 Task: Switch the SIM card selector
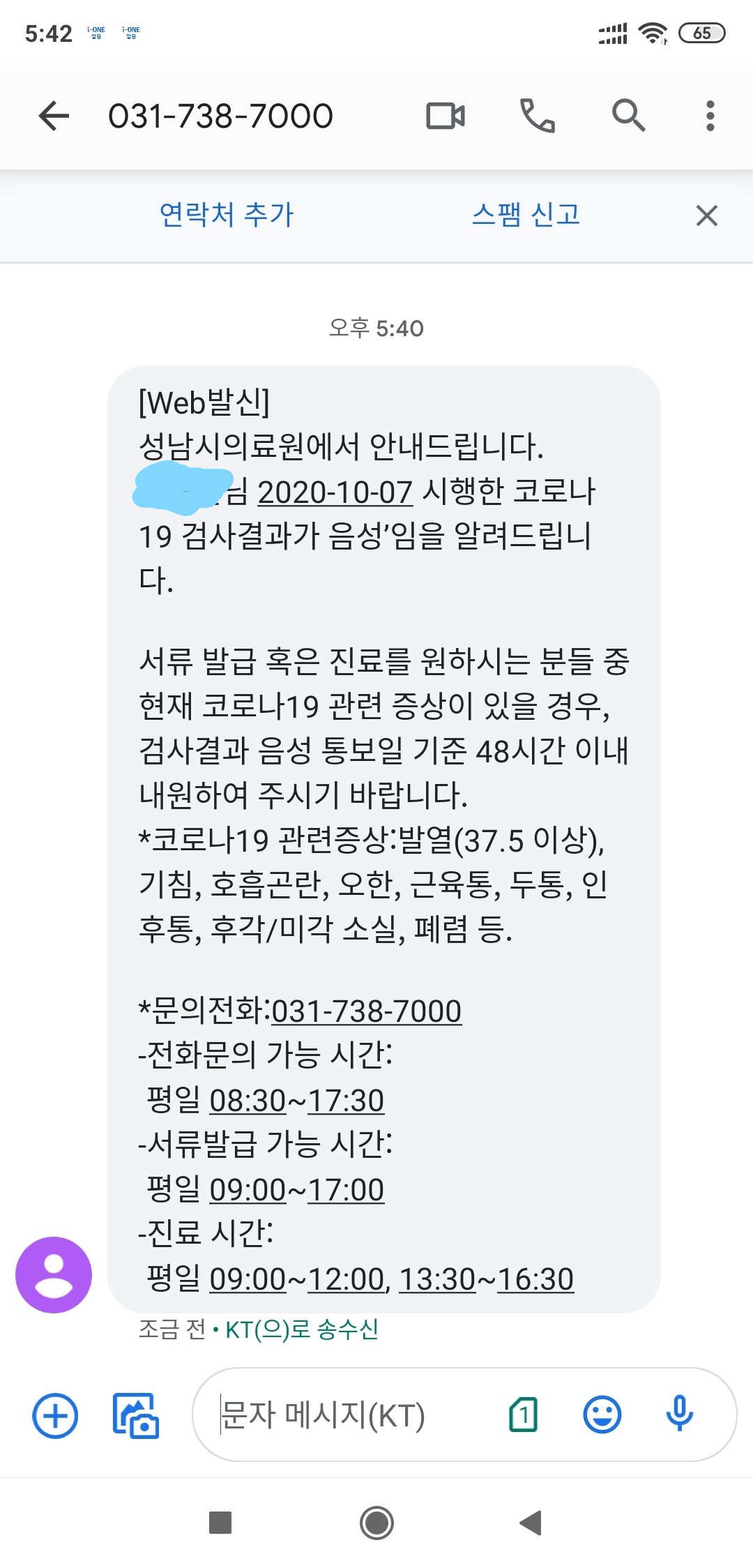point(523,1415)
